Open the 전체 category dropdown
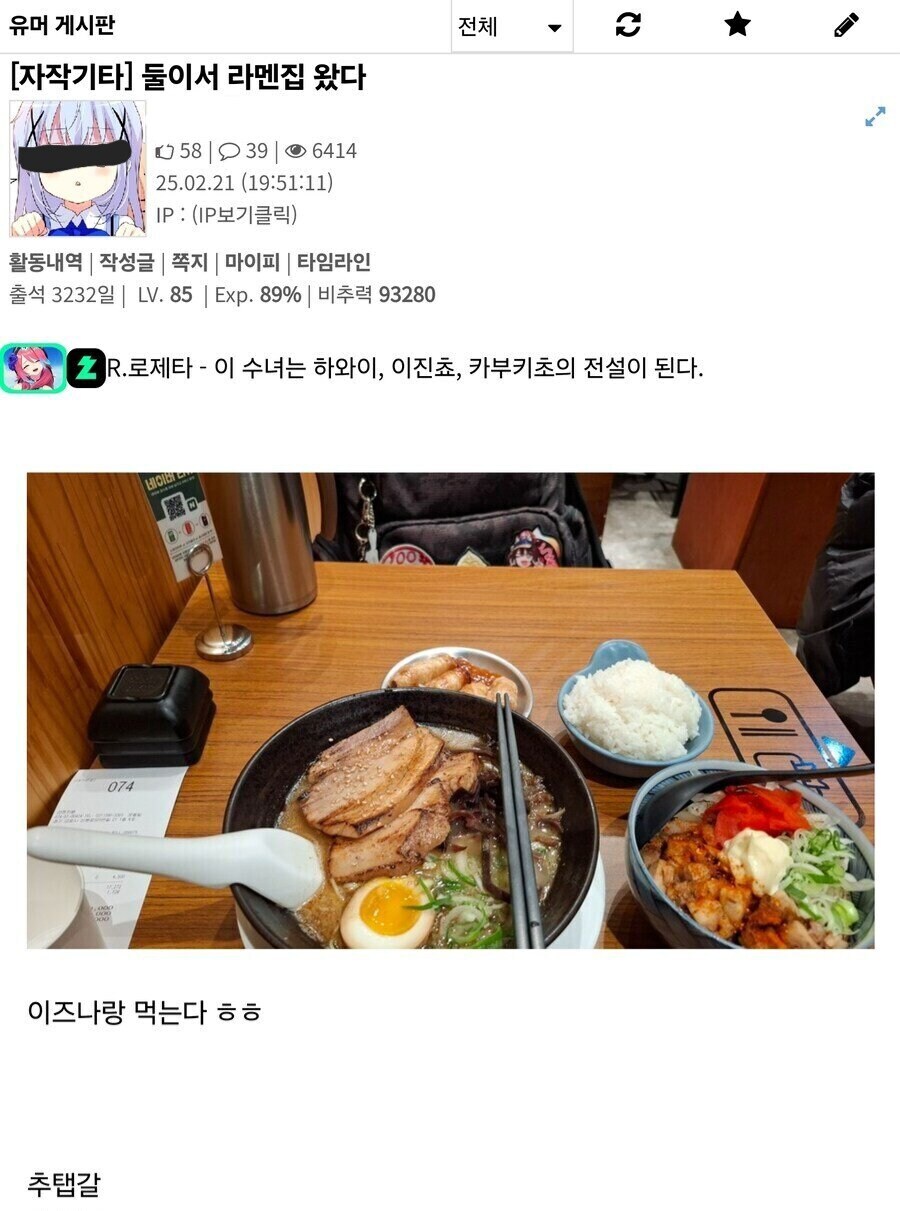 511,27
